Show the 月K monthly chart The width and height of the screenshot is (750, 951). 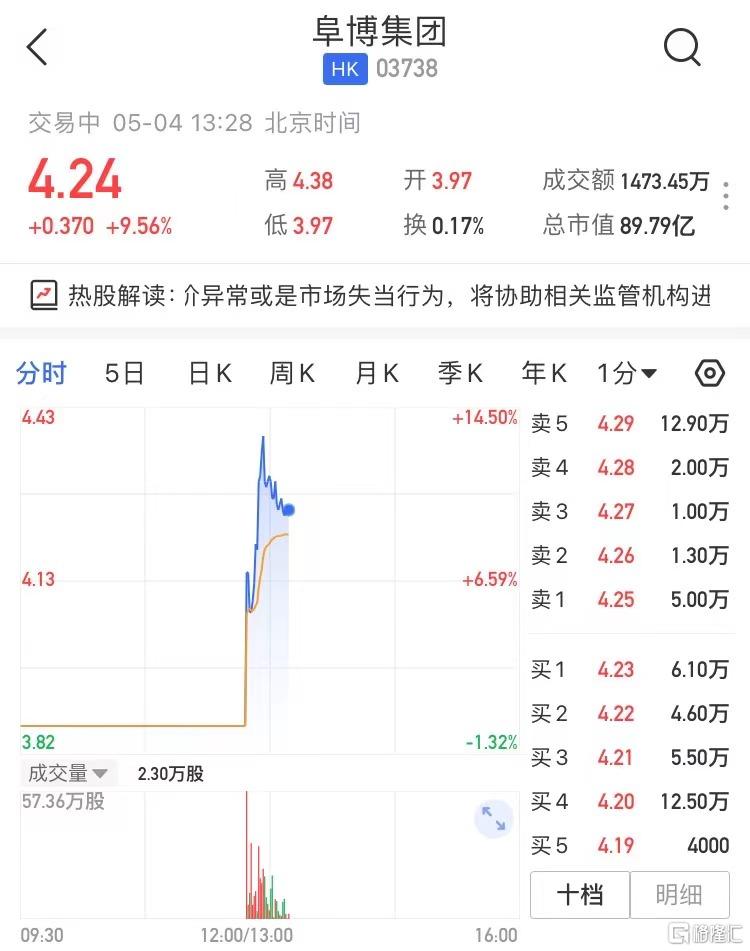coord(377,374)
